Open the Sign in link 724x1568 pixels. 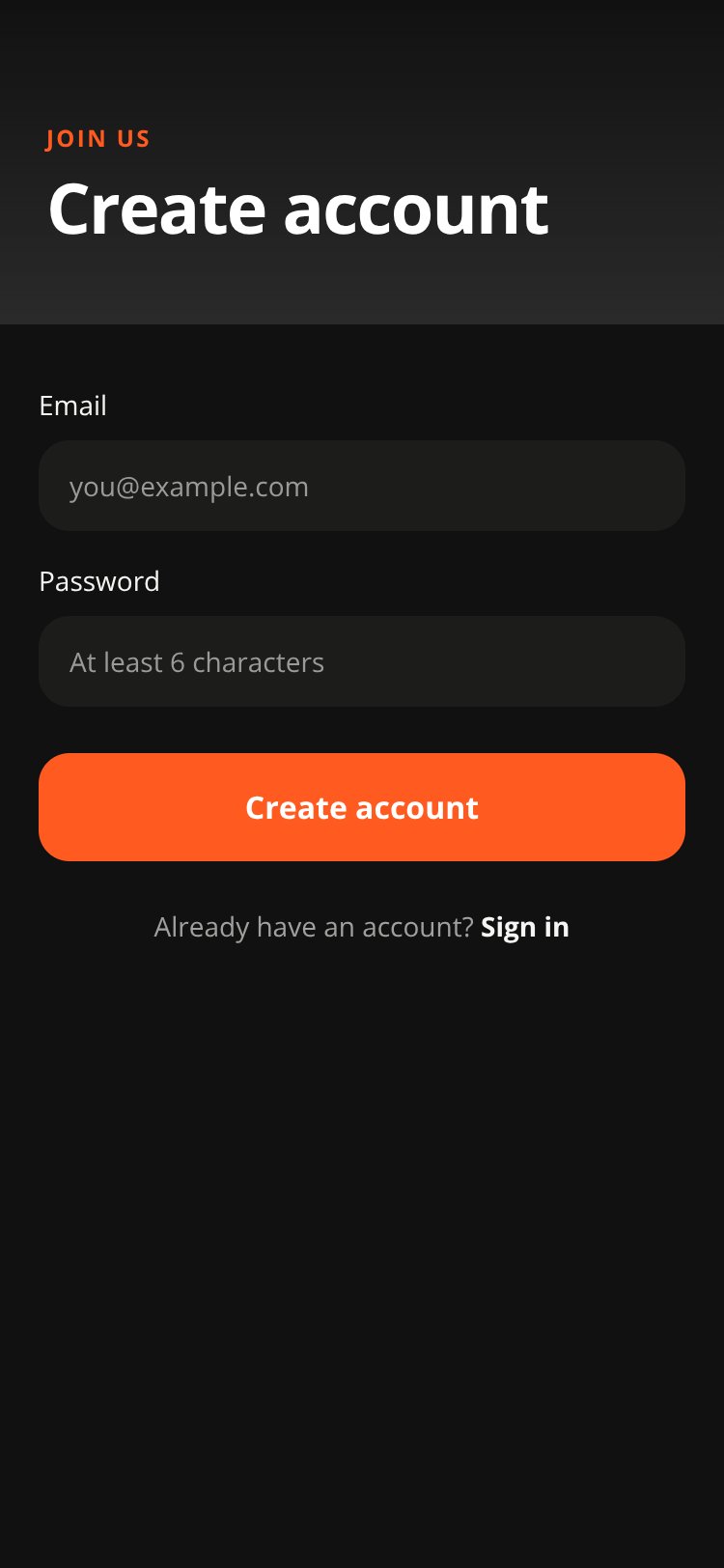[525, 927]
